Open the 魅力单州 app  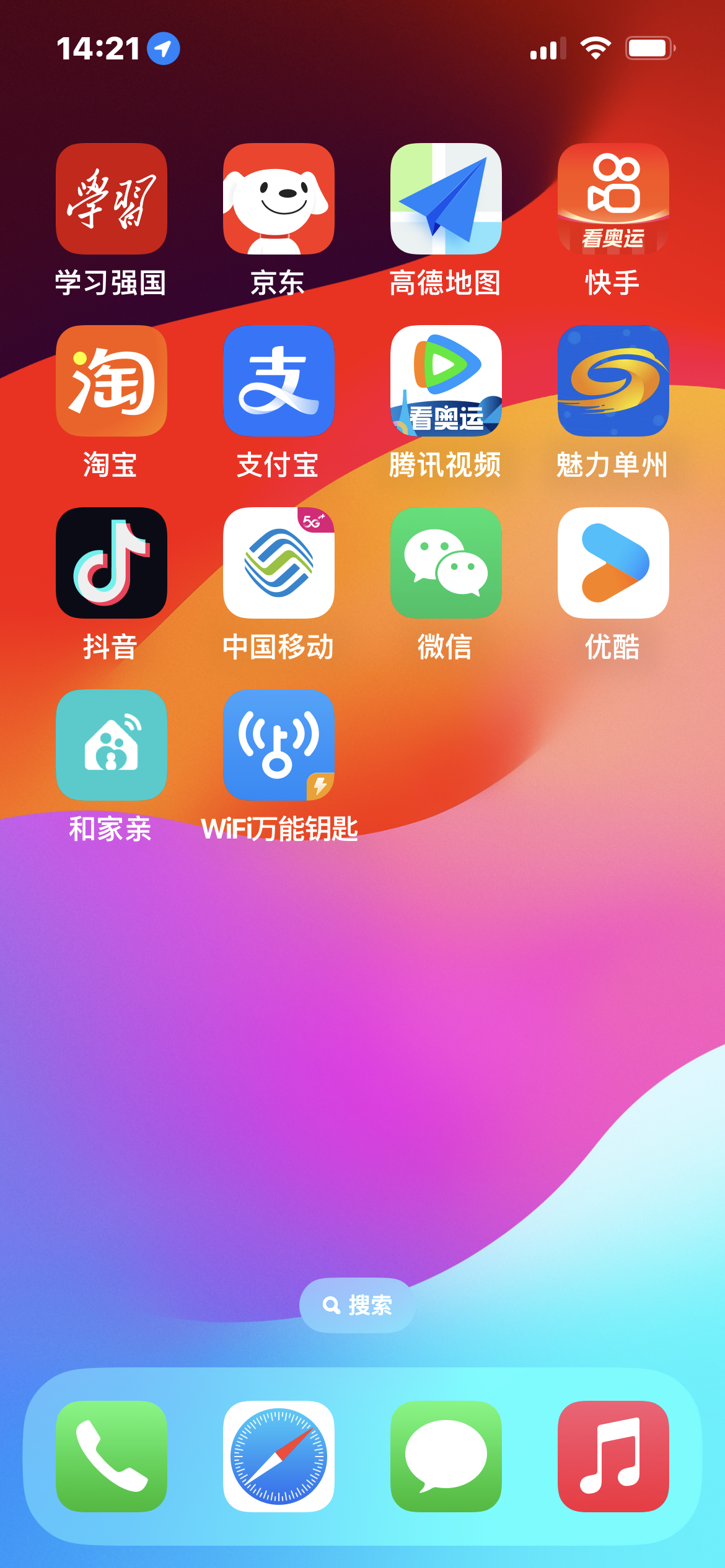613,381
